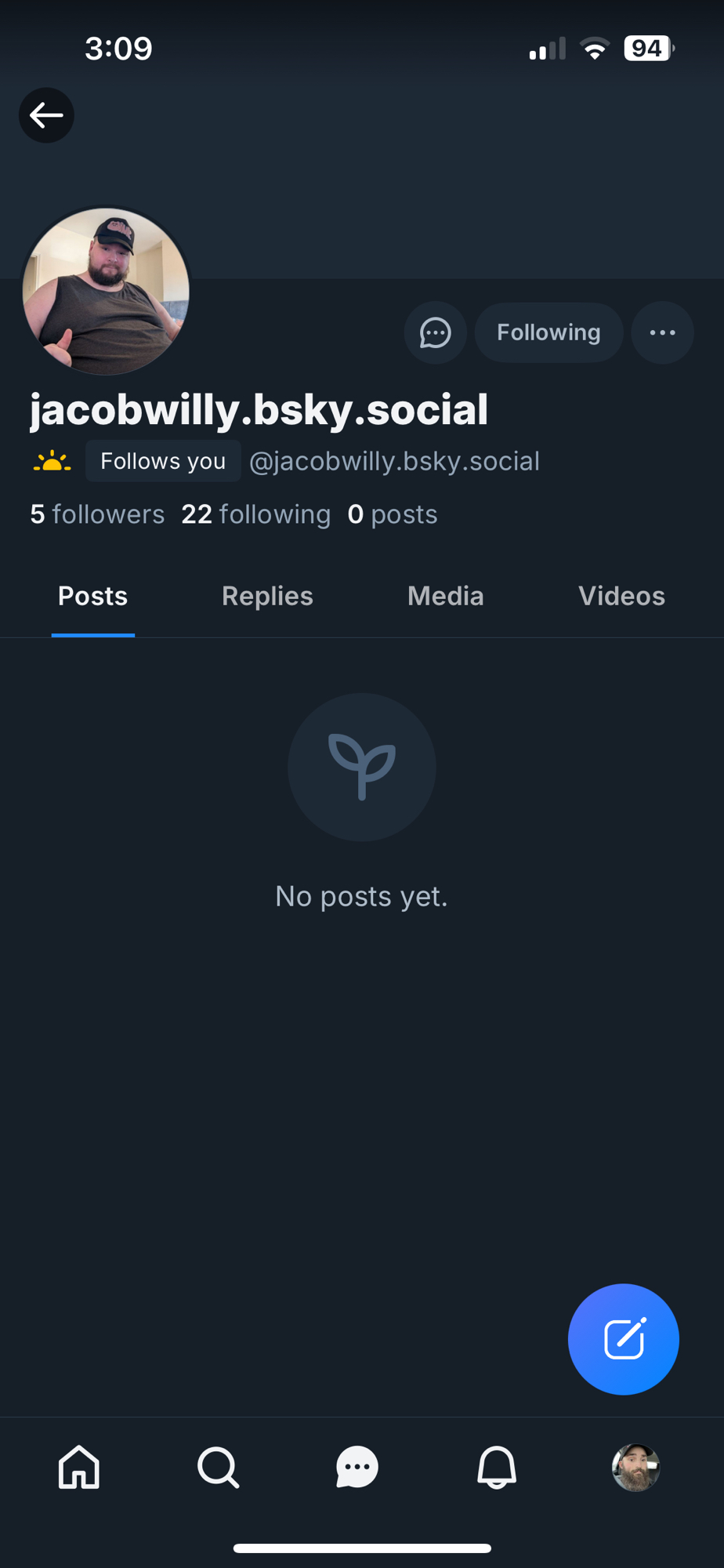Open the Chats section
This screenshot has width=724, height=1568.
click(x=357, y=1467)
